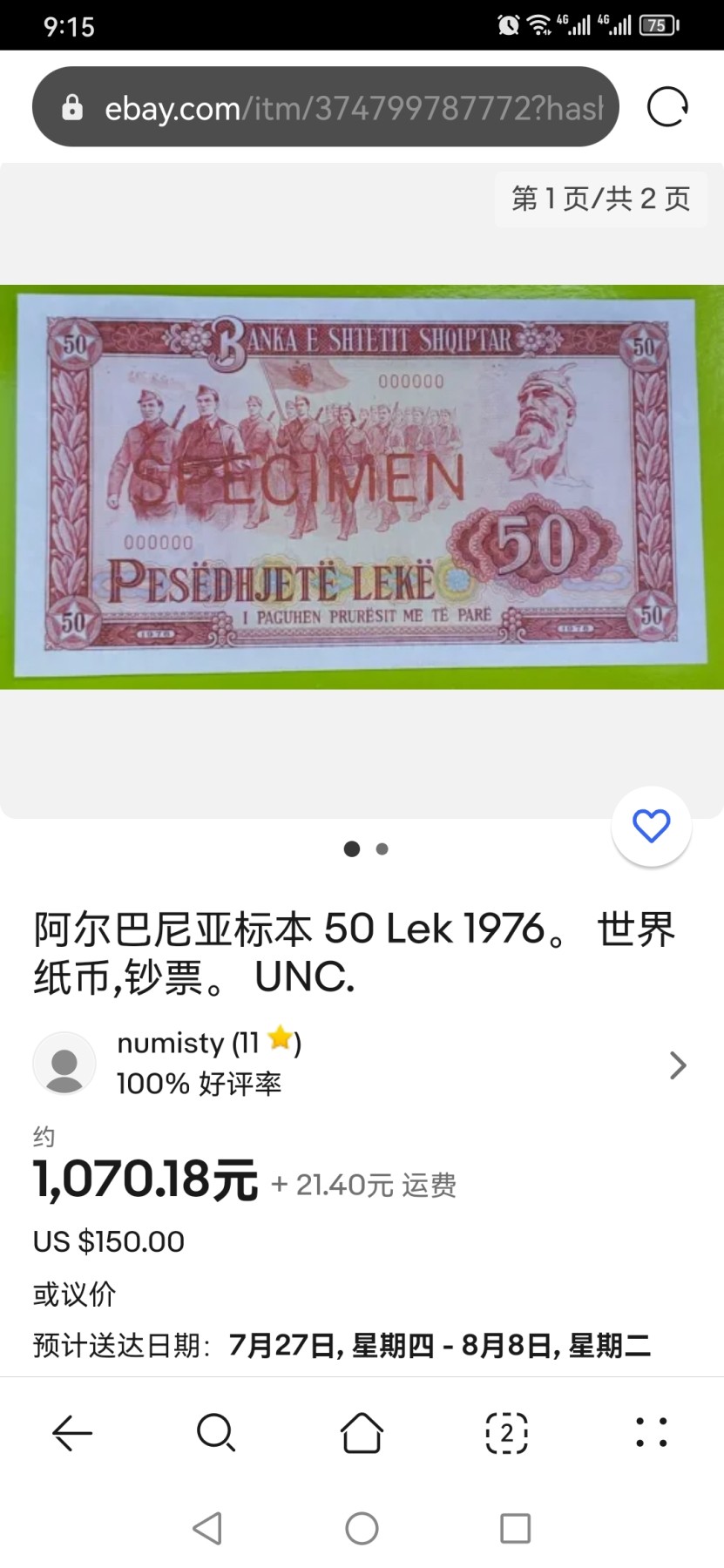The height and width of the screenshot is (1568, 724).
Task: Open the banknote product image
Action: click(362, 486)
